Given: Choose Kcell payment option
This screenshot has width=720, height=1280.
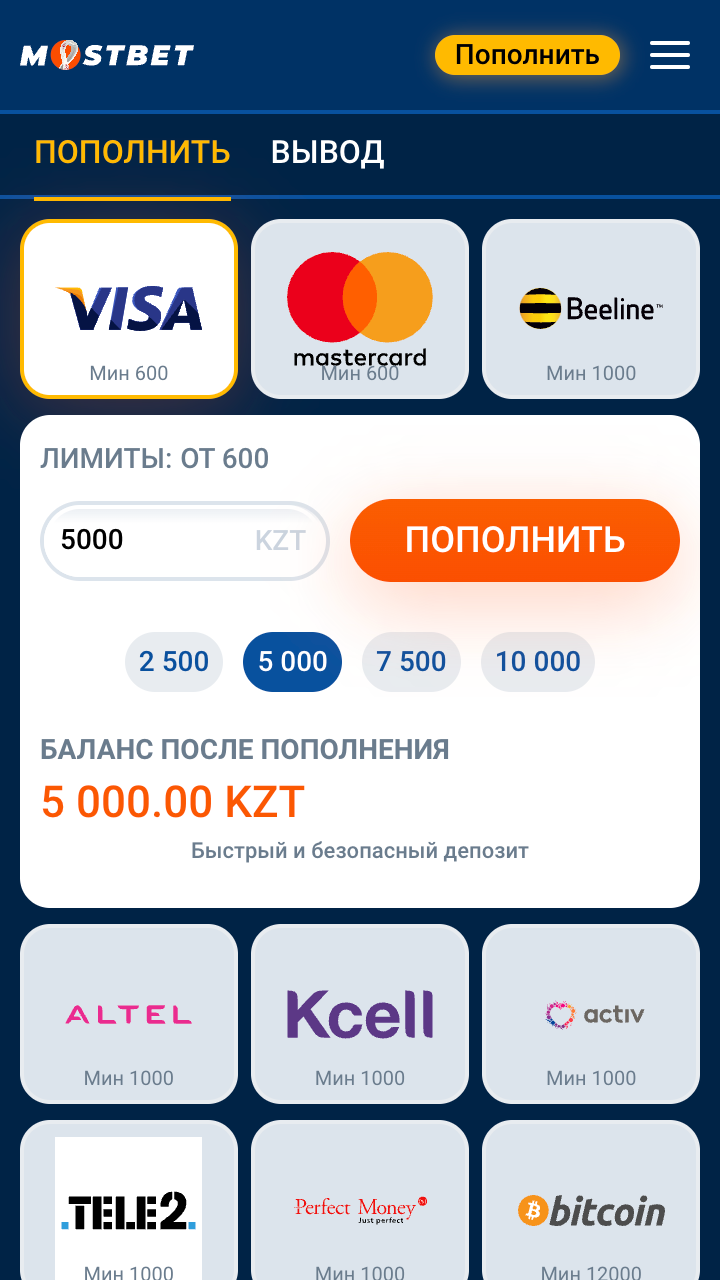Looking at the screenshot, I should pos(360,1014).
